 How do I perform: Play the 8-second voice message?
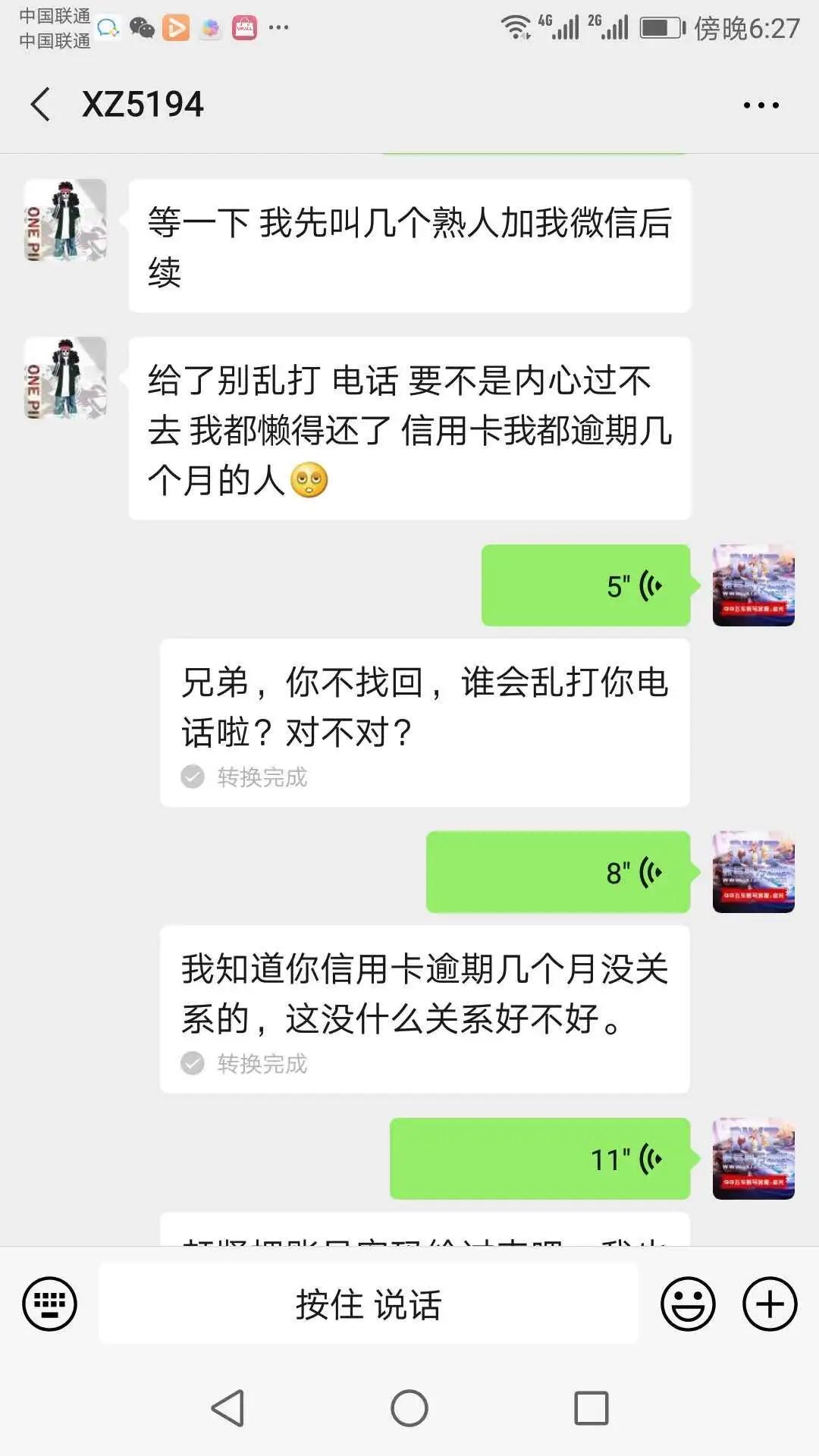[x=558, y=873]
